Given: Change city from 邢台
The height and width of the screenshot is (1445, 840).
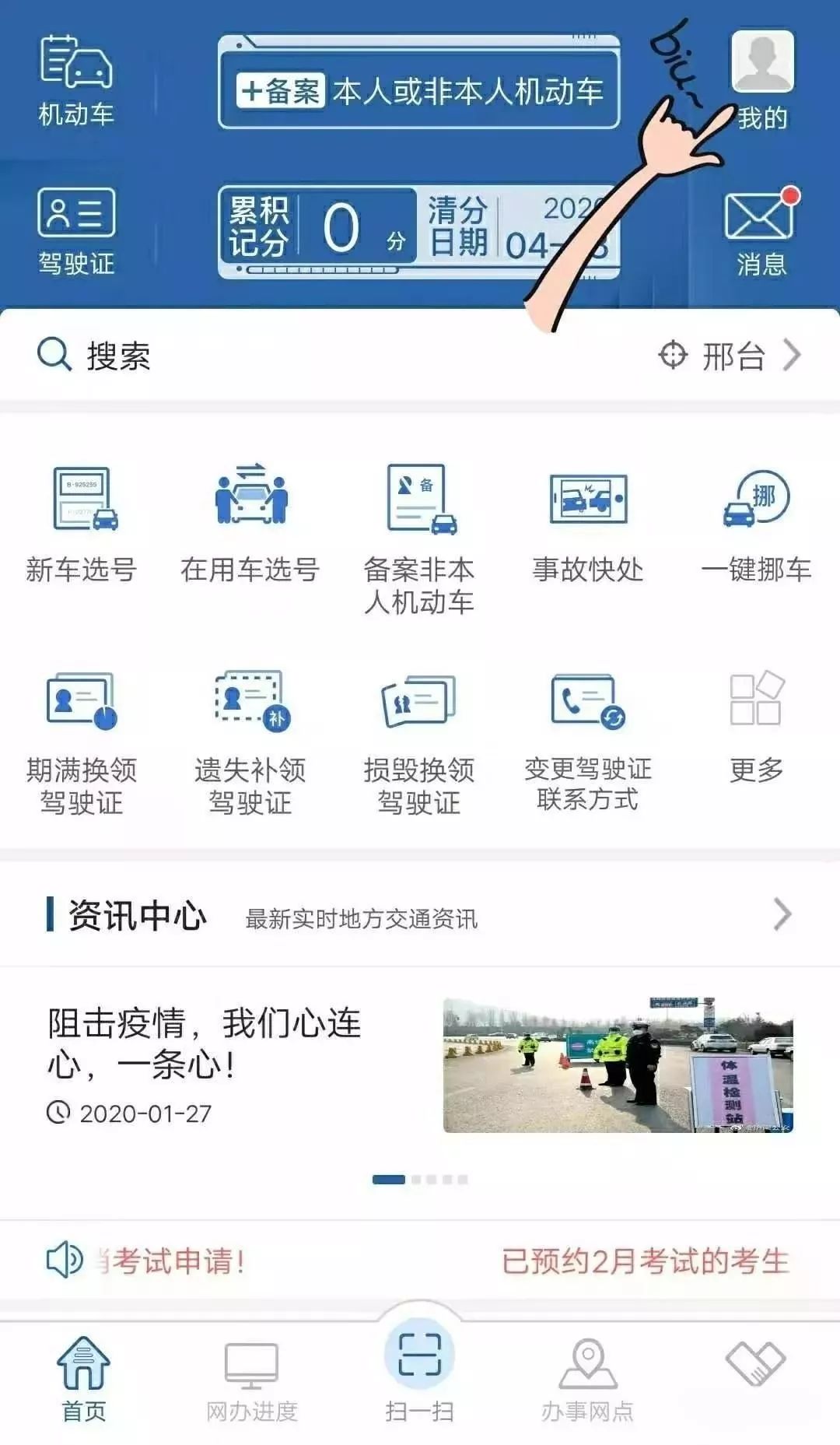Looking at the screenshot, I should (x=731, y=356).
